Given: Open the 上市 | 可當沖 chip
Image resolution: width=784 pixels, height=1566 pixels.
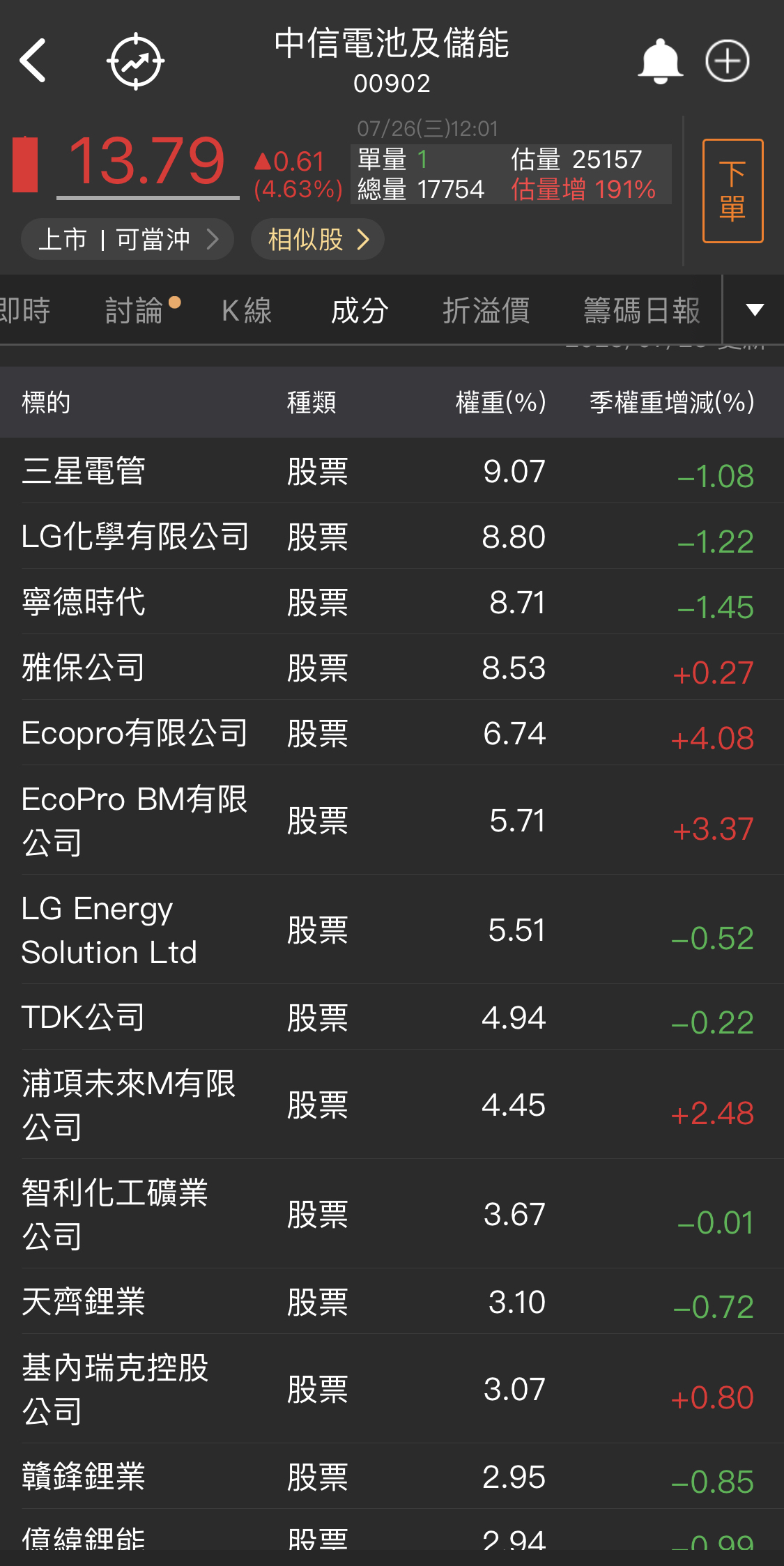Looking at the screenshot, I should pos(127,239).
